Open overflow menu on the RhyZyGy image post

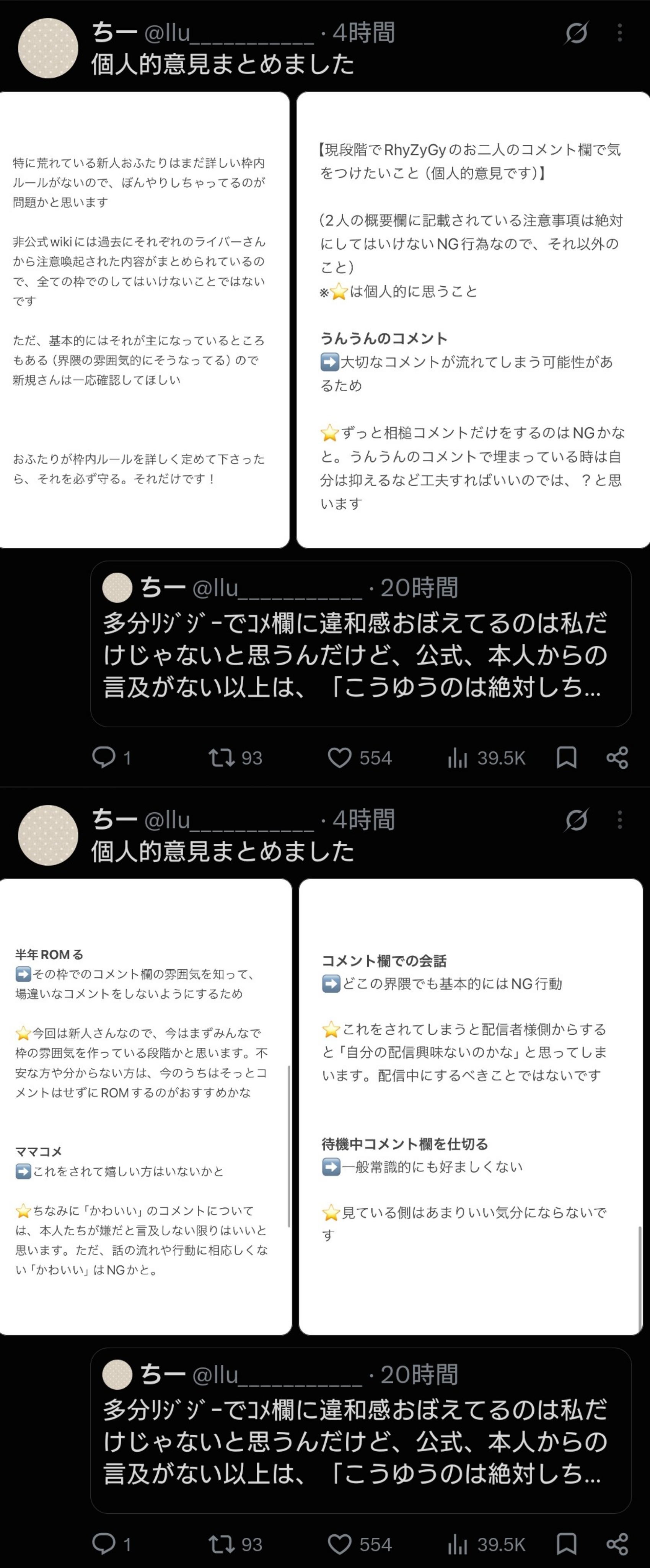[620, 33]
